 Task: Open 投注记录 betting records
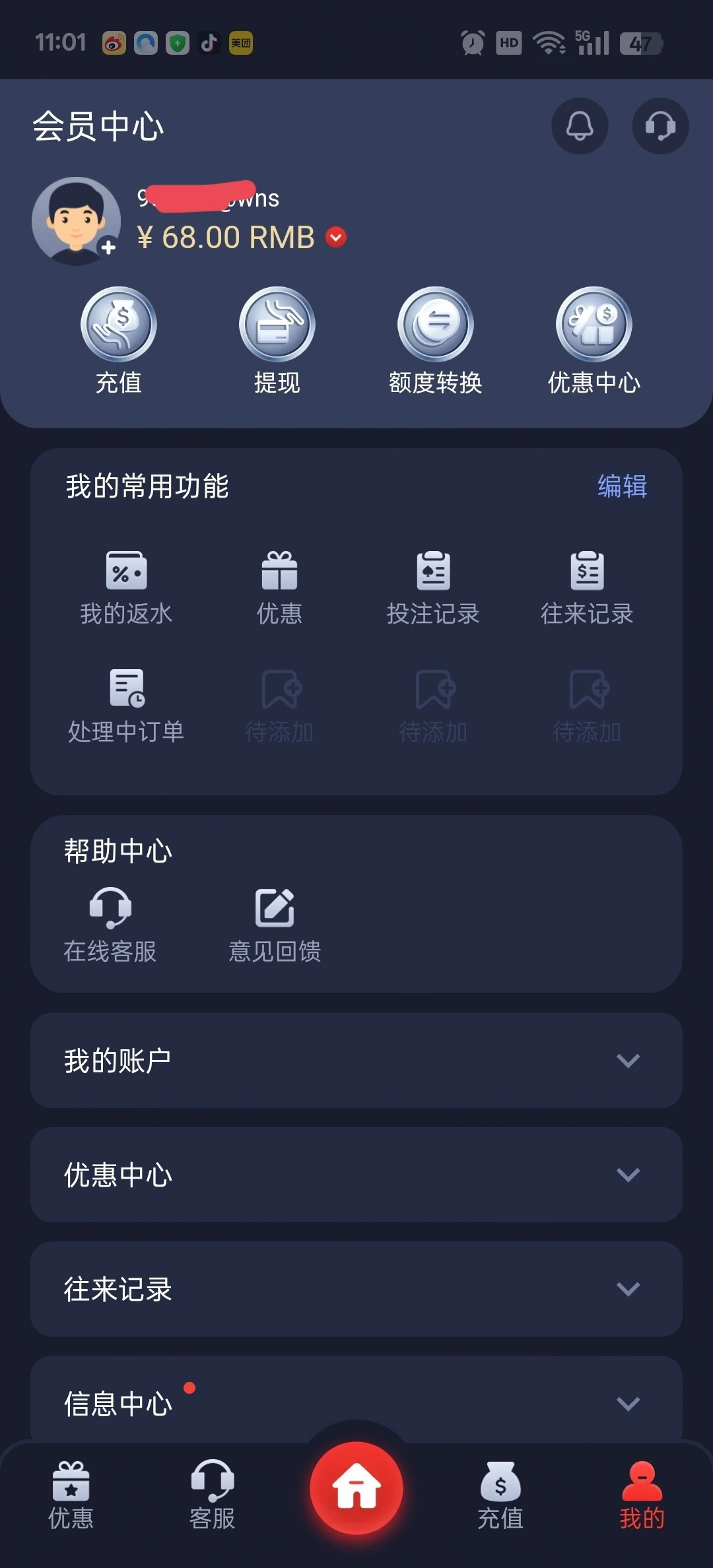tap(433, 587)
